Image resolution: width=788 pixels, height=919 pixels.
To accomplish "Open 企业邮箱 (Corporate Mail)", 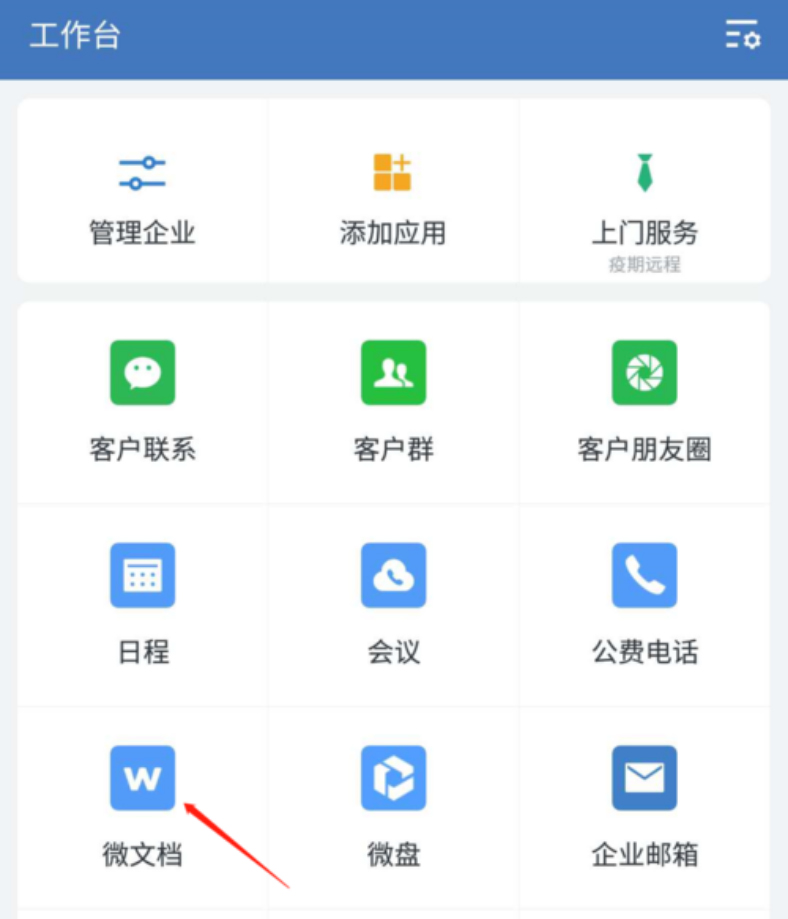I will click(644, 801).
